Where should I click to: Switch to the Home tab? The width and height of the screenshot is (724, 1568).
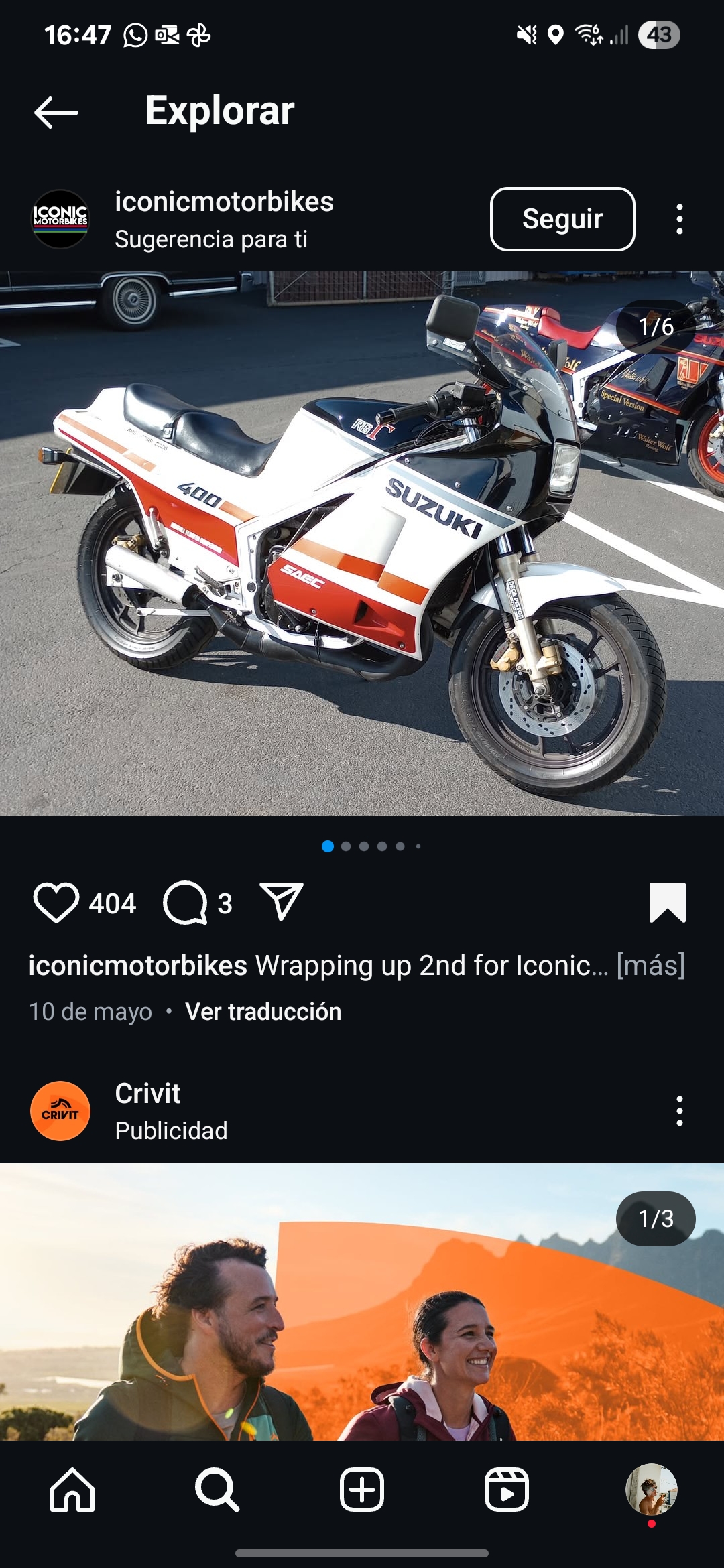(72, 1490)
